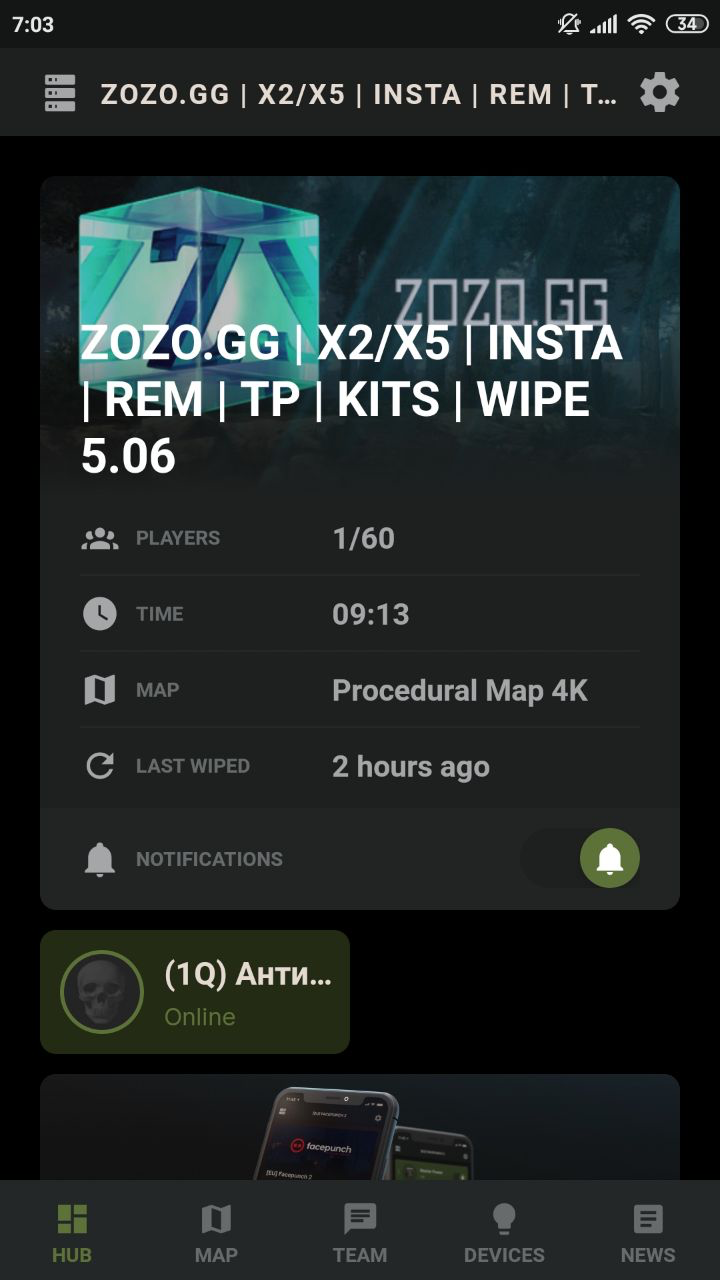Screen dimensions: 720x1280
Task: Open server settings gear
Action: click(x=659, y=93)
